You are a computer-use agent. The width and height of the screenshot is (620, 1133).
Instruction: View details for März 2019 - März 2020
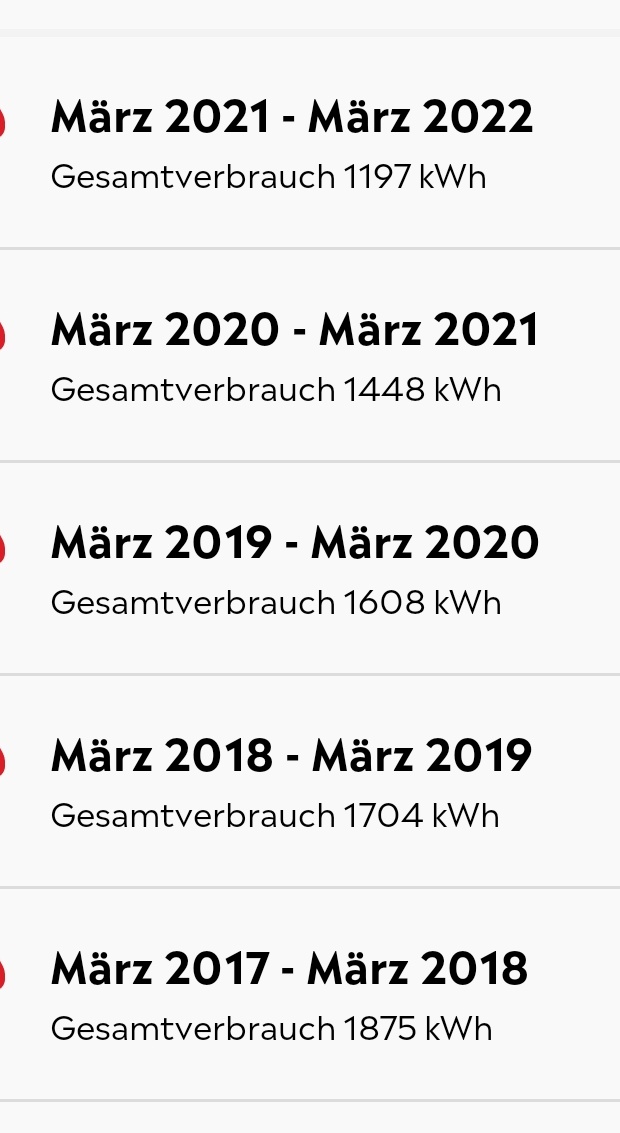point(310,568)
